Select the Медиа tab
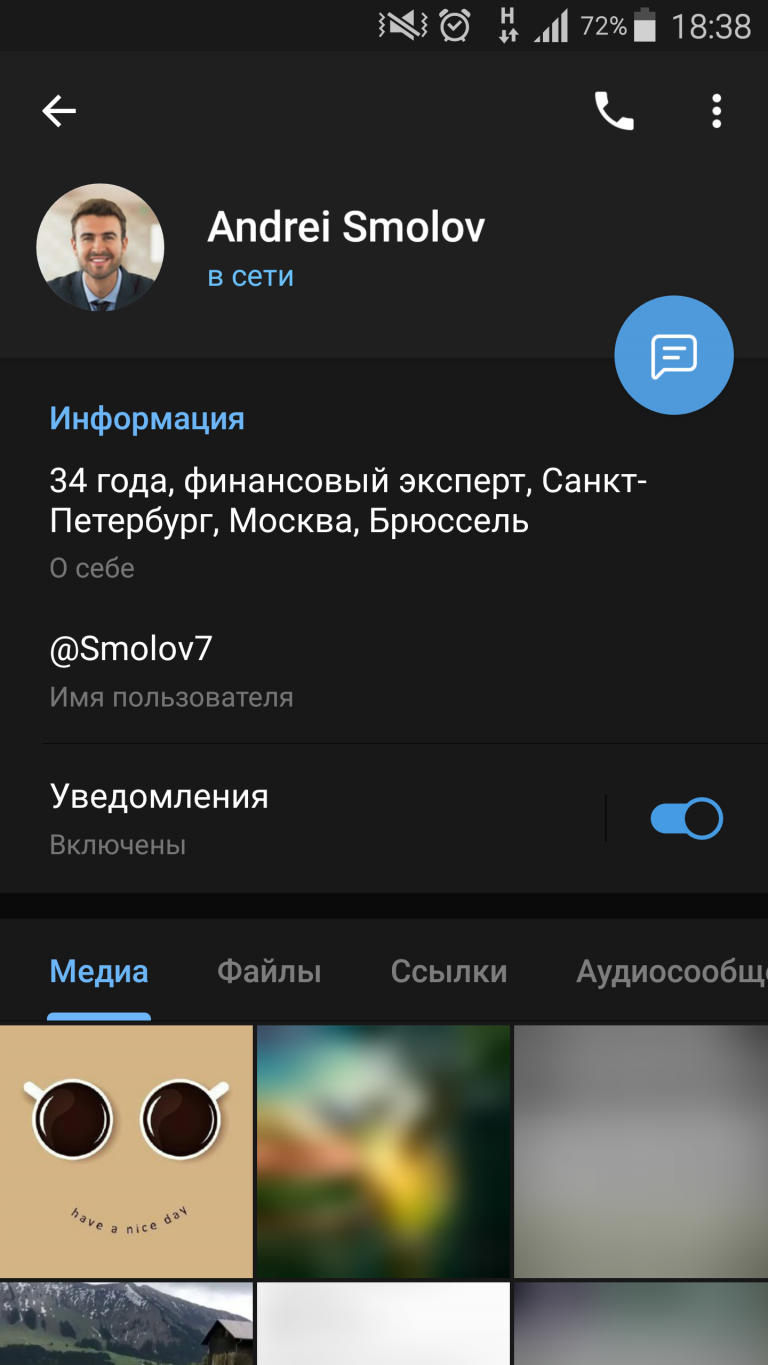Image resolution: width=768 pixels, height=1365 pixels. (x=99, y=971)
